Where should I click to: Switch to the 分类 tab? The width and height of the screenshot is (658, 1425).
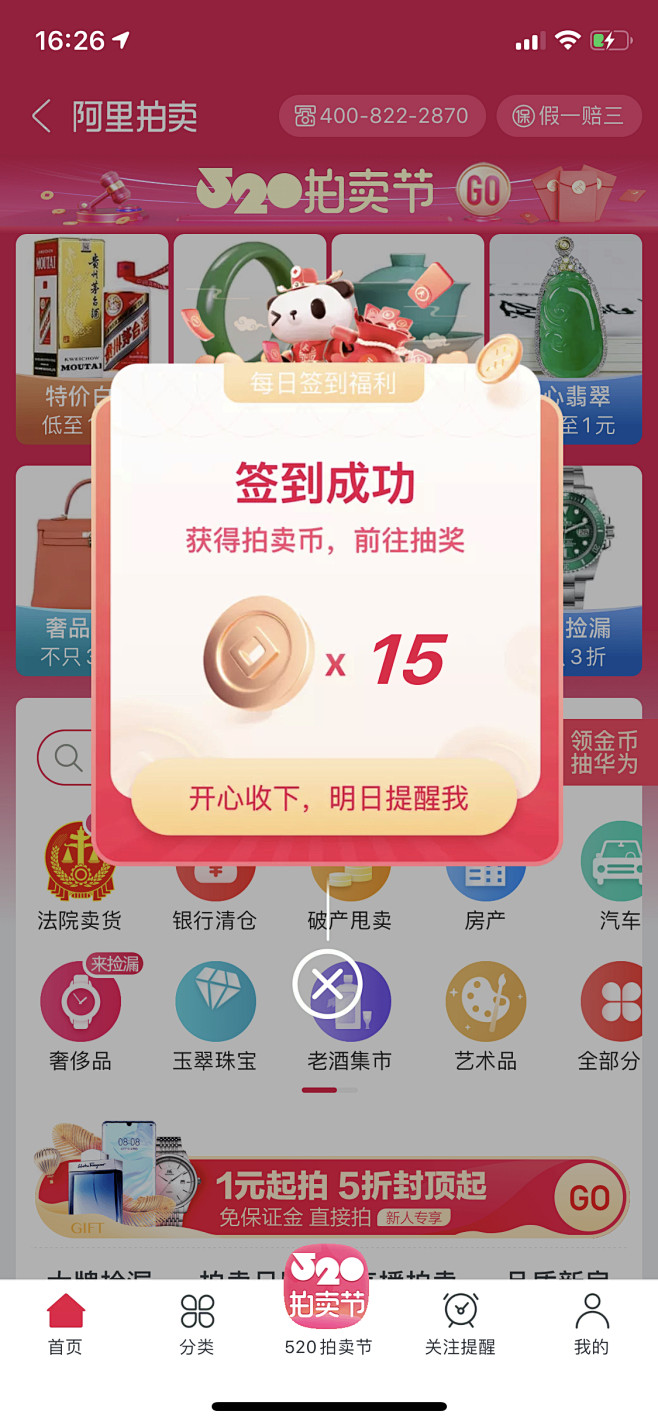197,1324
